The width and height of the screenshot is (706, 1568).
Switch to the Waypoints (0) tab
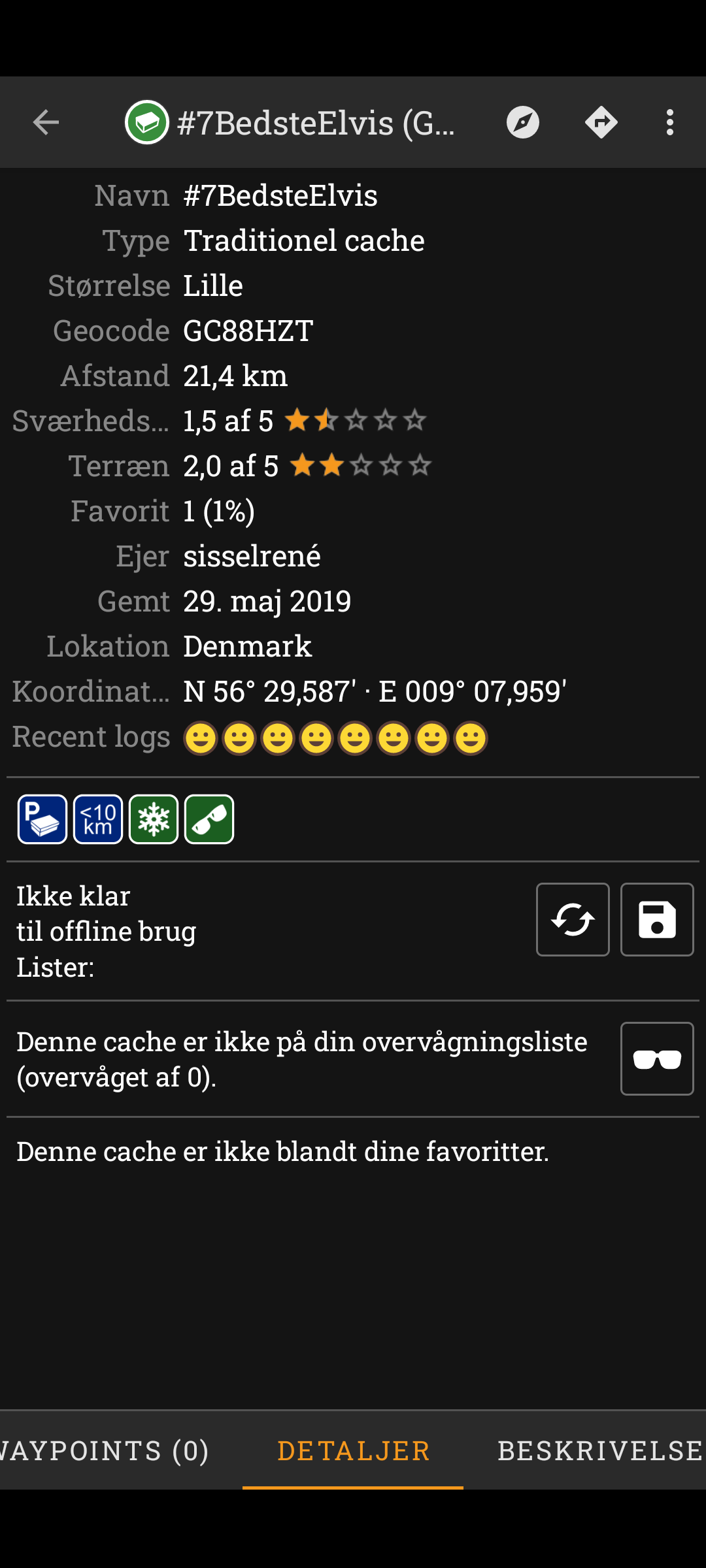click(x=105, y=1450)
